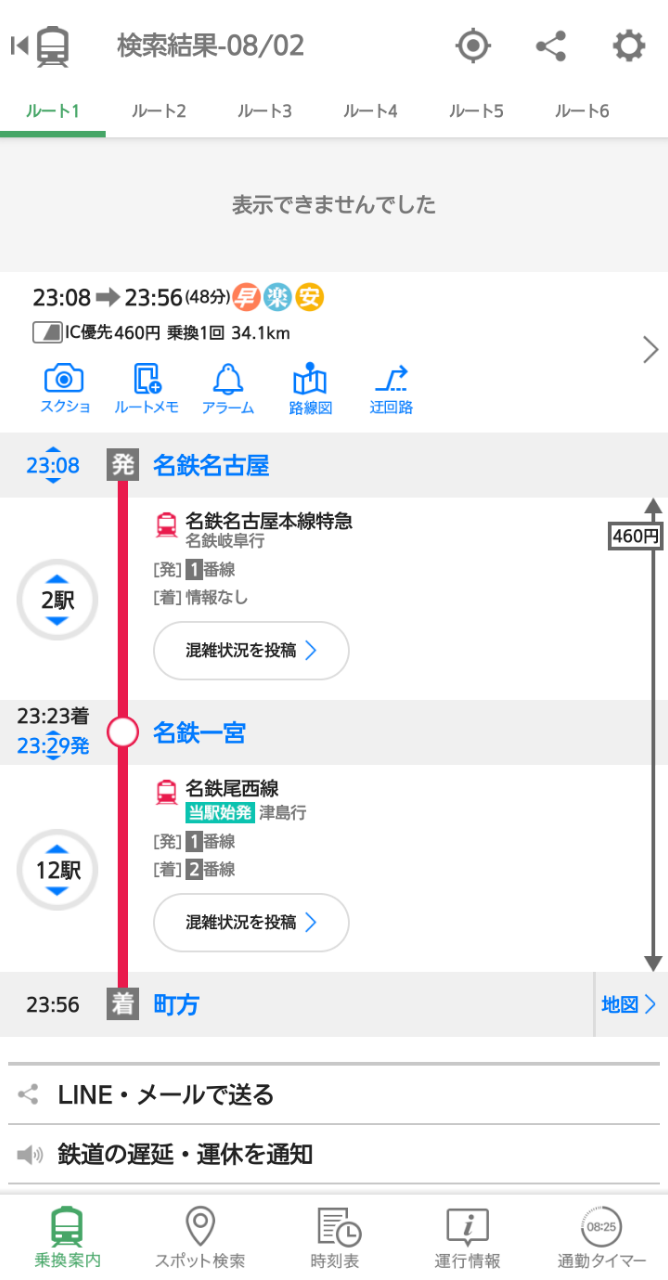Screen dimensions: 668x1280
Task: Go back via the train icon
Action: point(41,46)
